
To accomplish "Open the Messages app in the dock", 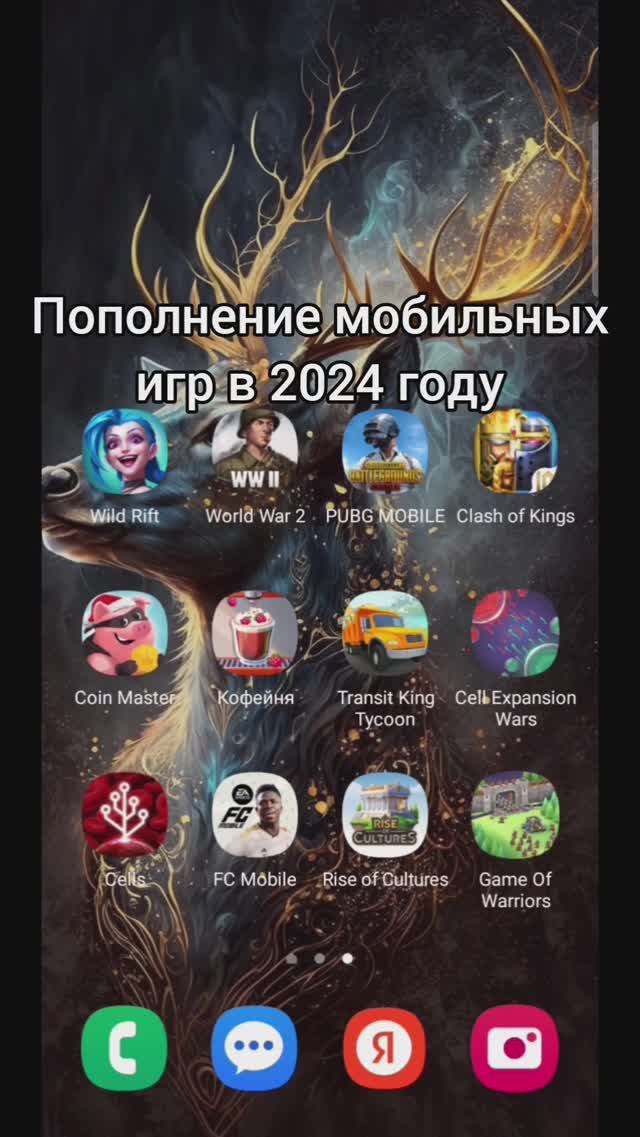I will (255, 1048).
